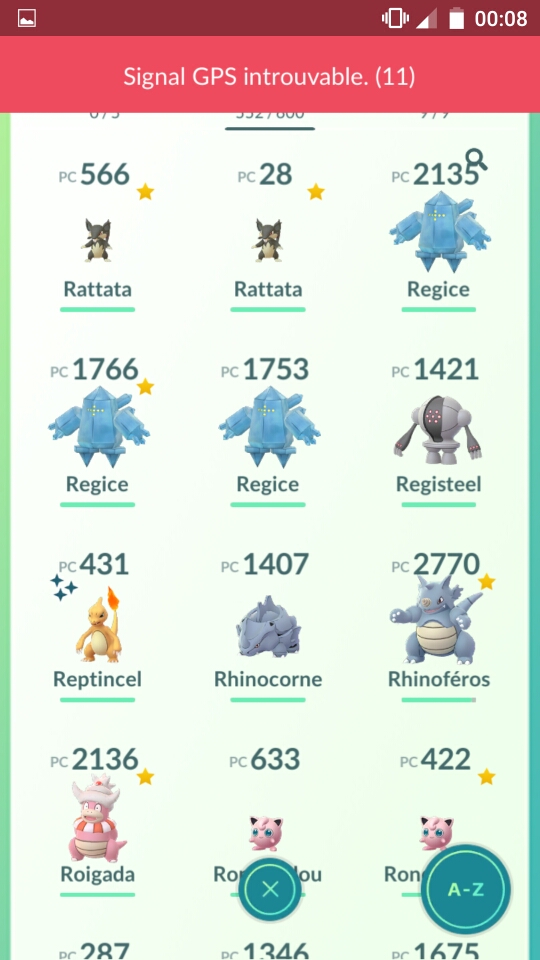This screenshot has width=540, height=960.
Task: Select the Regice with PC 2135
Action: click(x=438, y=236)
